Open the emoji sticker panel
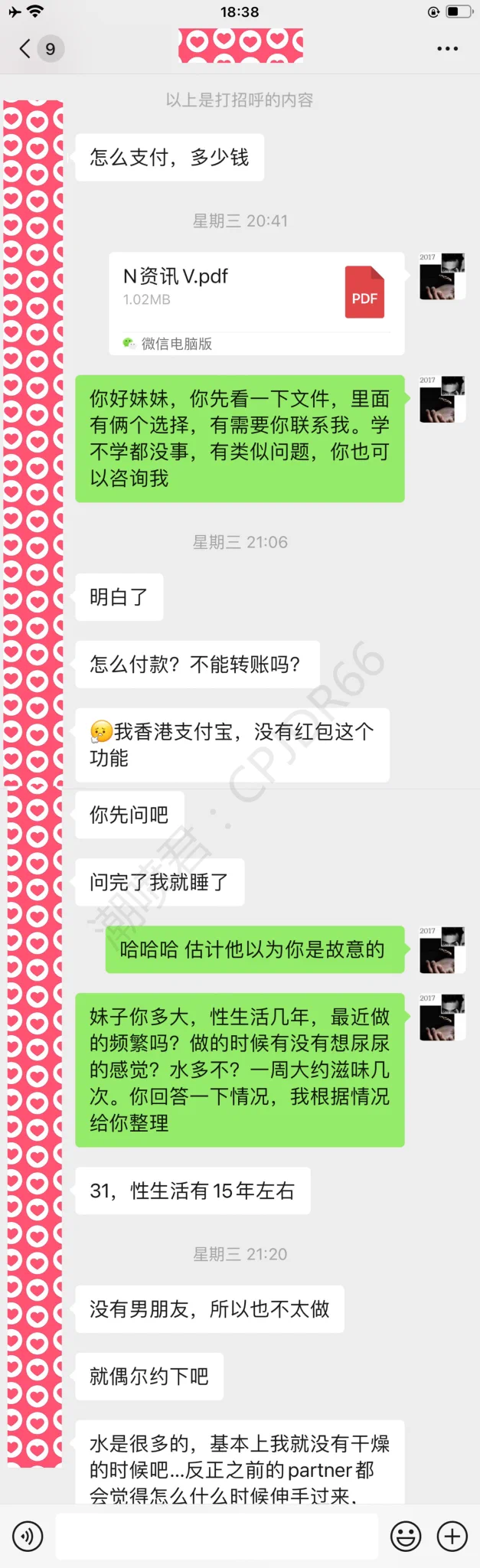The height and width of the screenshot is (1568, 480). (406, 1536)
